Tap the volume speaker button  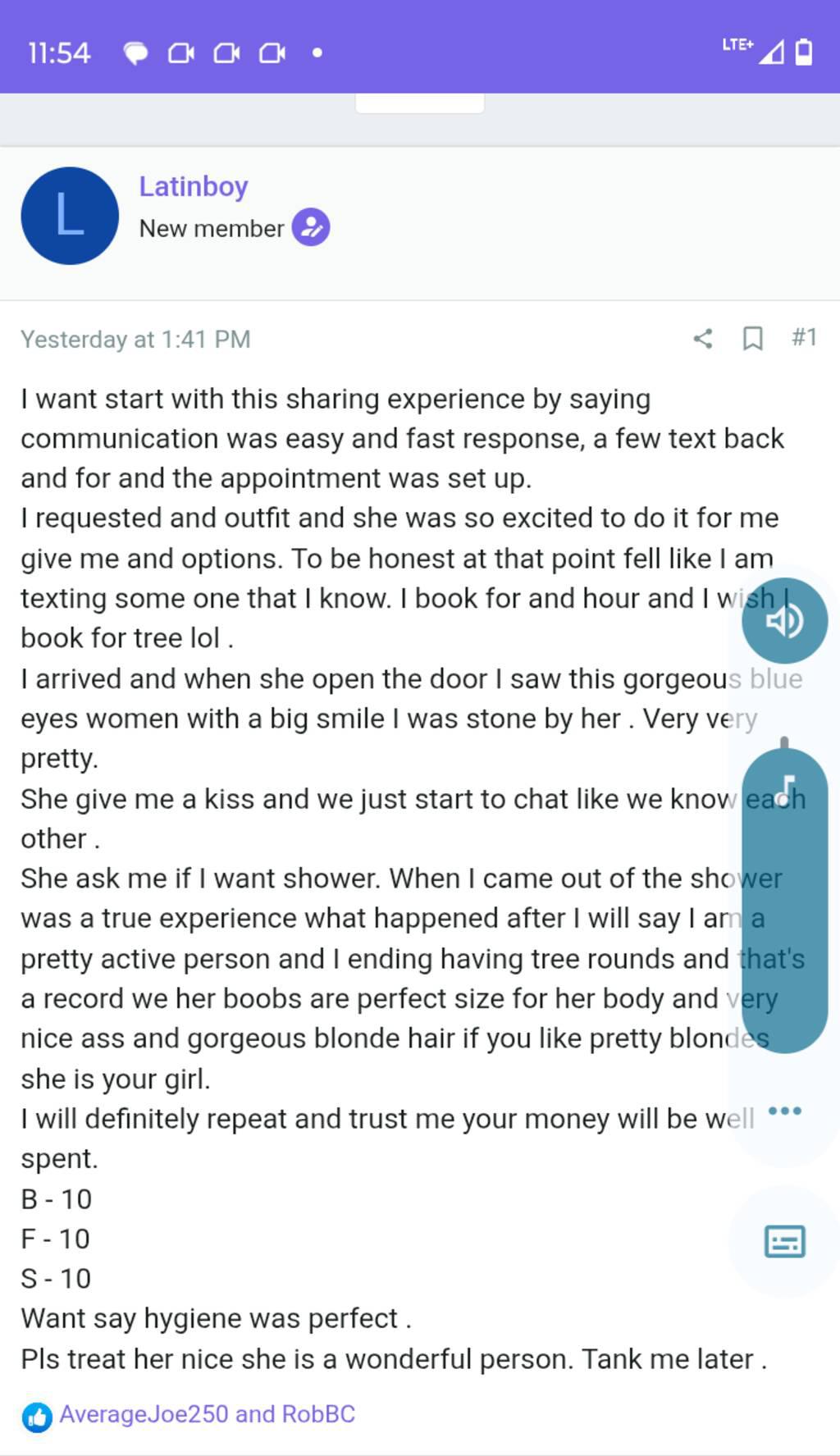click(x=784, y=621)
